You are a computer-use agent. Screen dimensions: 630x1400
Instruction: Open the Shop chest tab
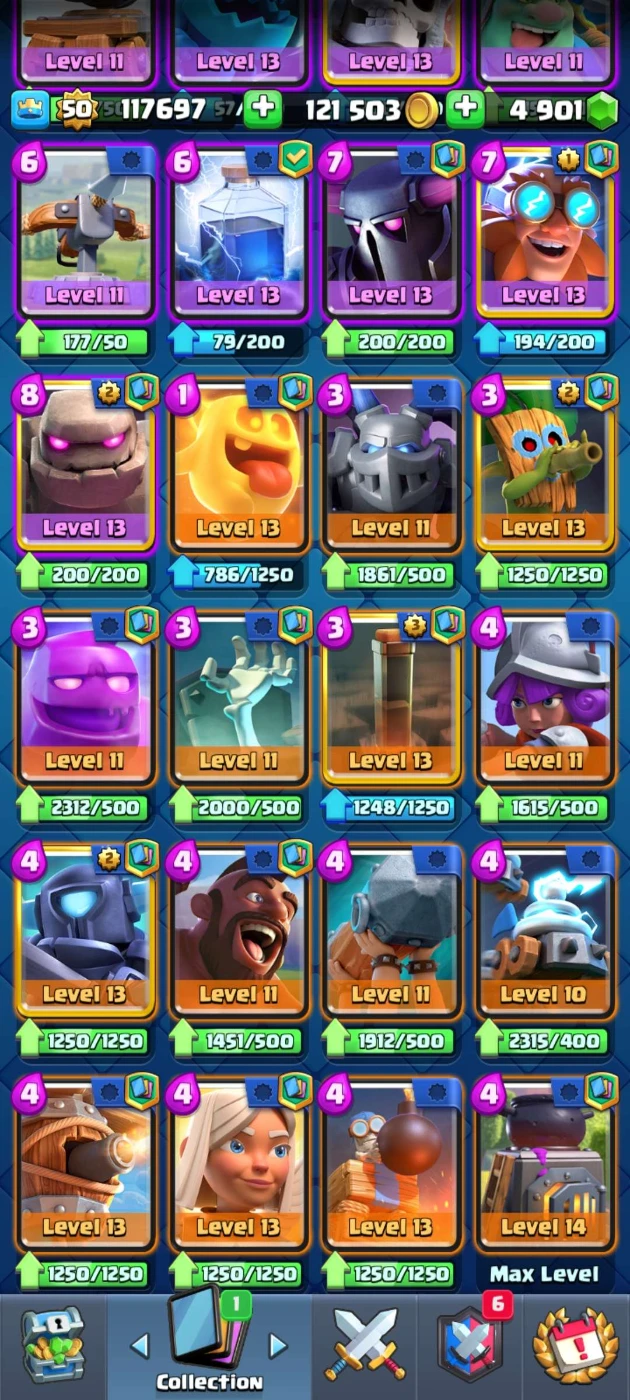coord(53,1346)
